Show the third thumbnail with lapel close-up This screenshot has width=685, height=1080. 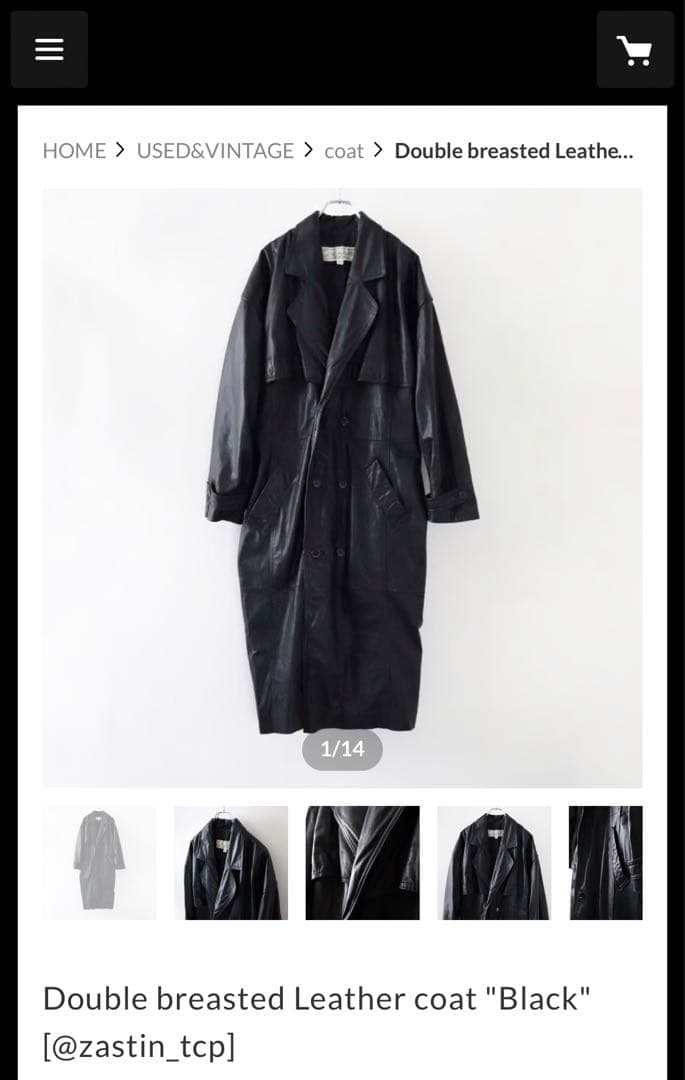[x=362, y=863]
